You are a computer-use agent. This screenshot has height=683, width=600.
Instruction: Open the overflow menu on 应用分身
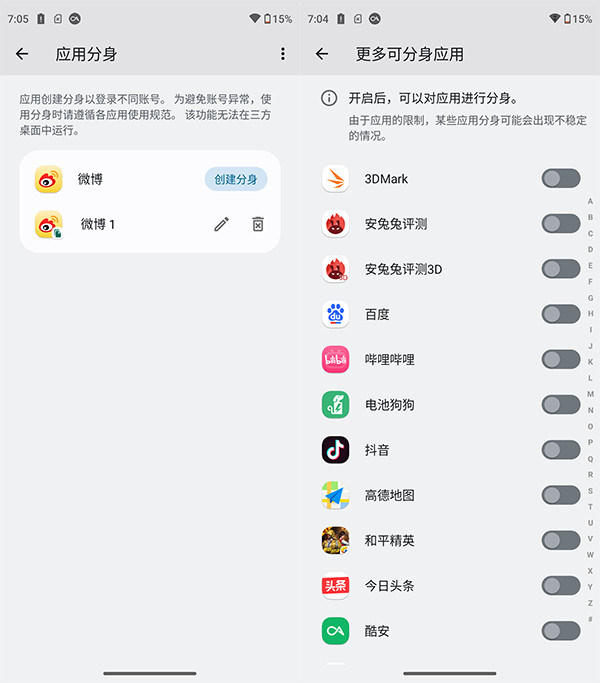(x=283, y=54)
